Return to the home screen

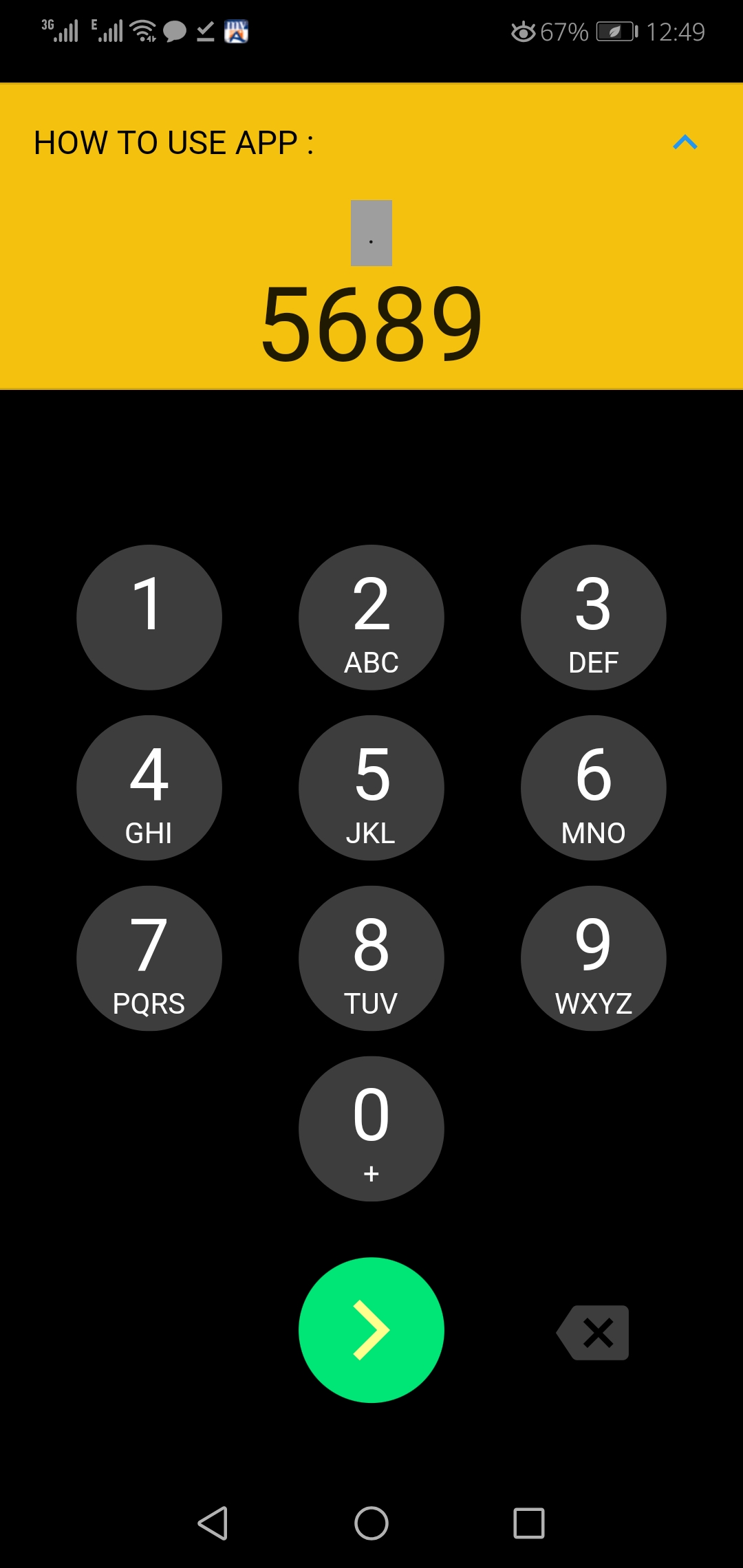[371, 1523]
